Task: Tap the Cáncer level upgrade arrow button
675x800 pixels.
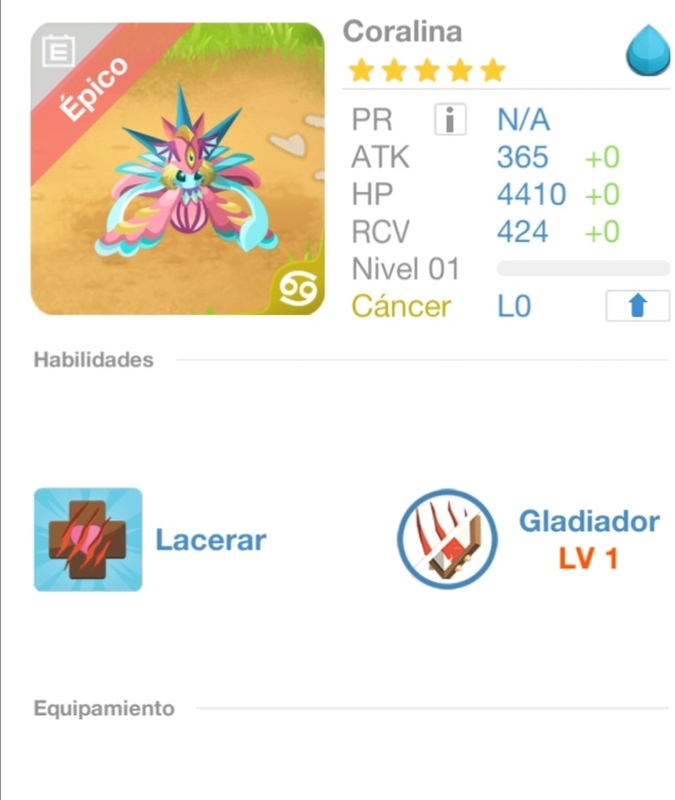Action: point(637,306)
